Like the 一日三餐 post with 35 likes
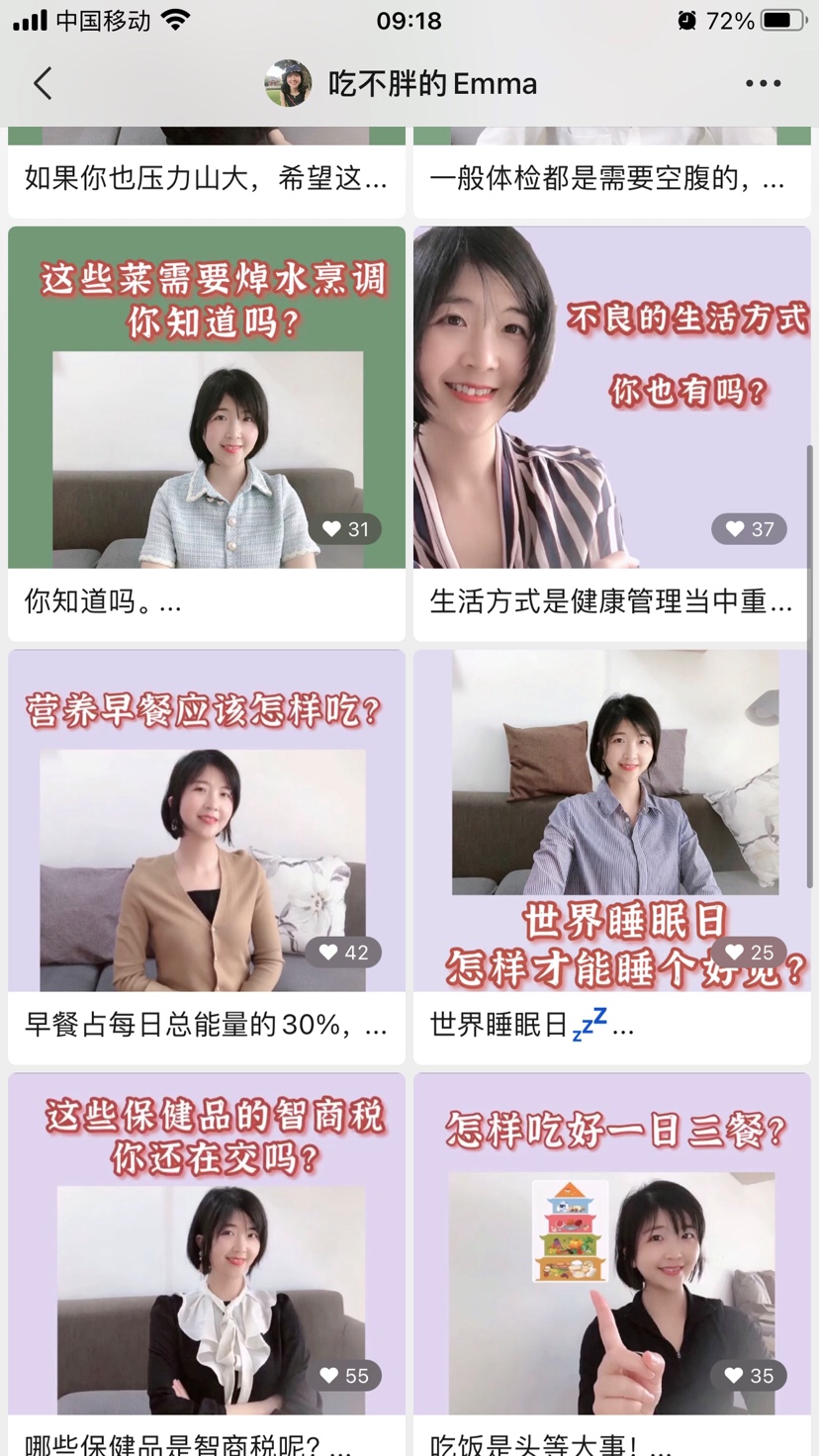The width and height of the screenshot is (819, 1456). click(735, 1376)
